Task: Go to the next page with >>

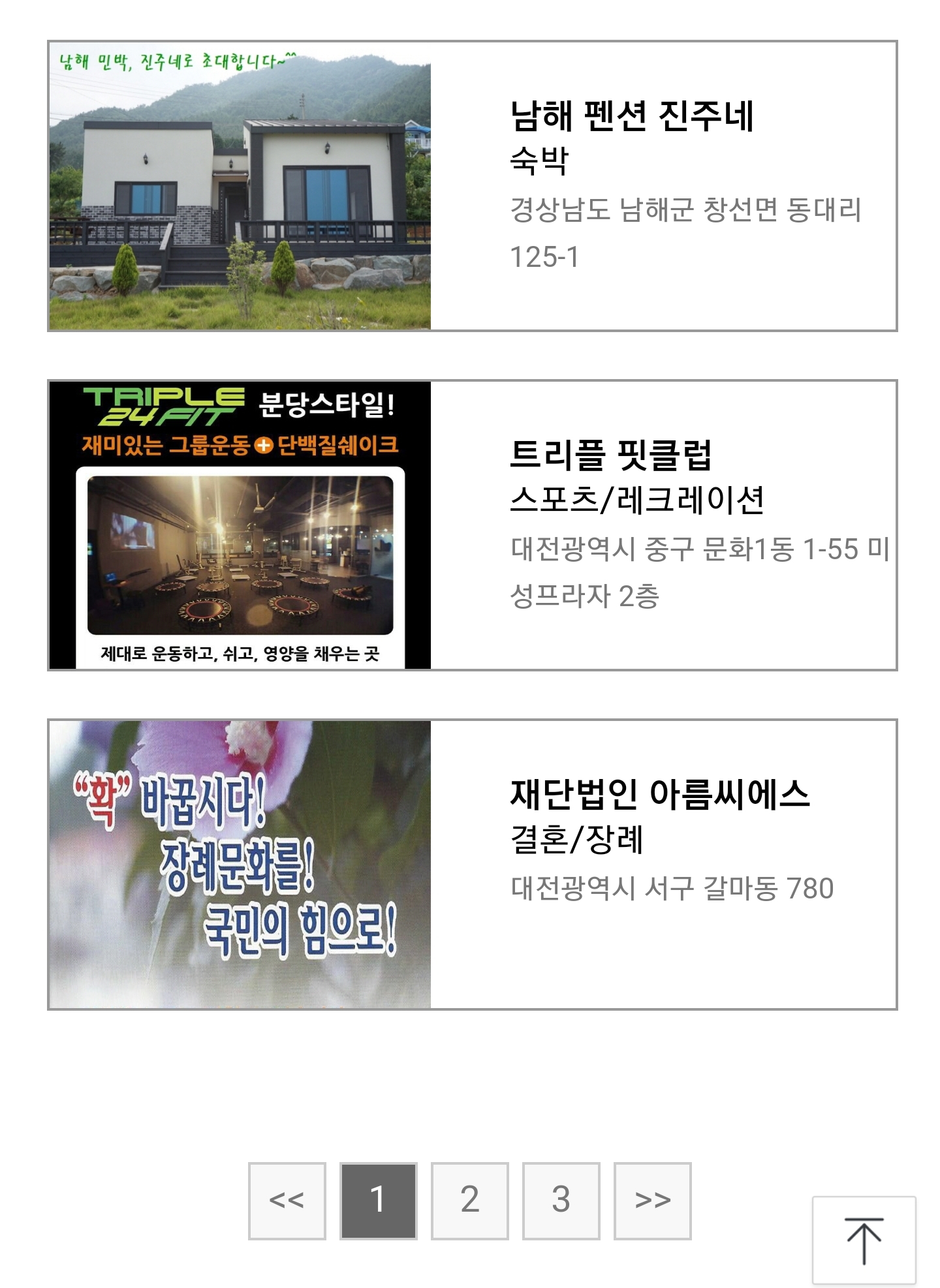Action: 652,1201
